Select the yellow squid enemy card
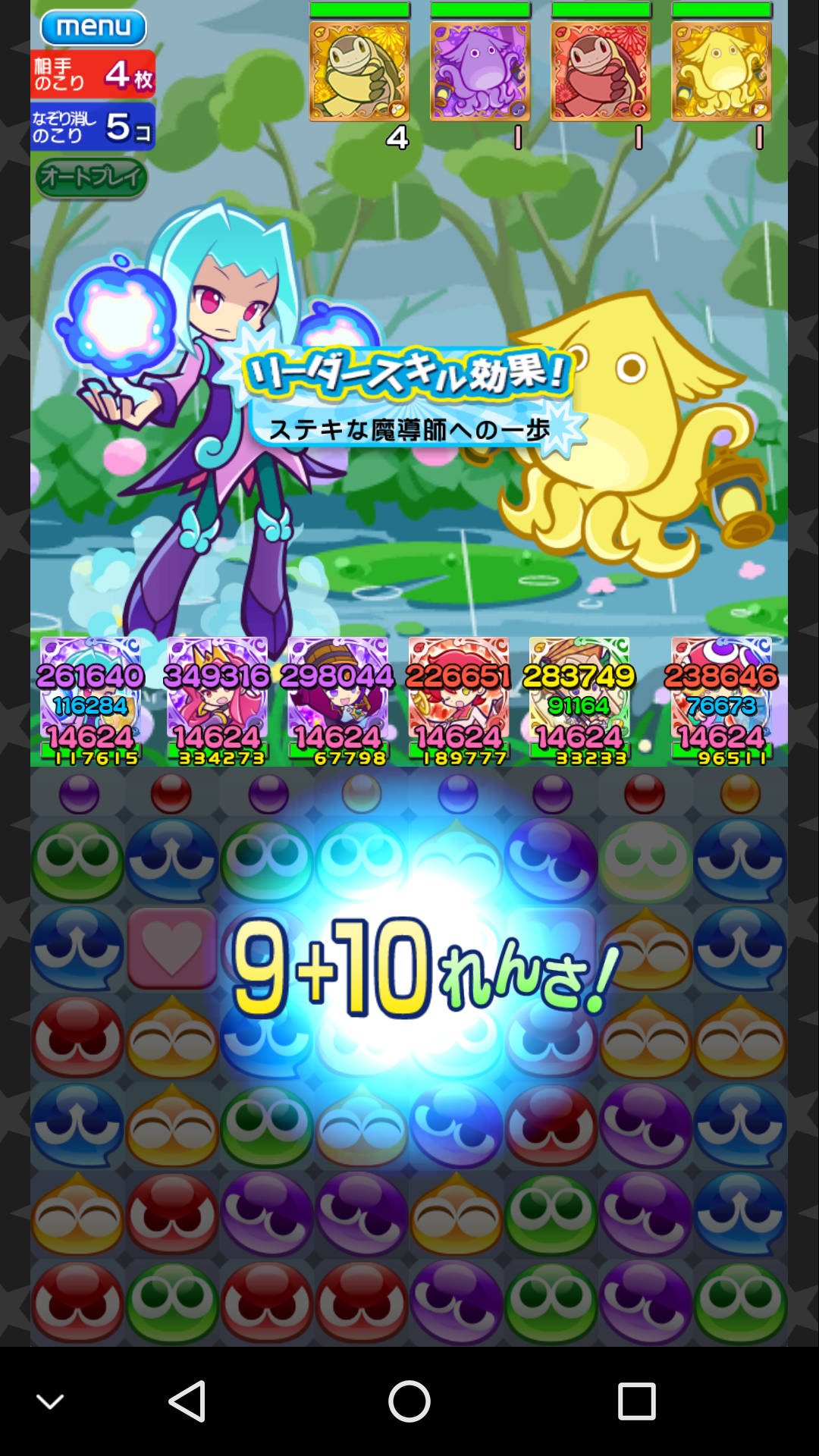 721,71
